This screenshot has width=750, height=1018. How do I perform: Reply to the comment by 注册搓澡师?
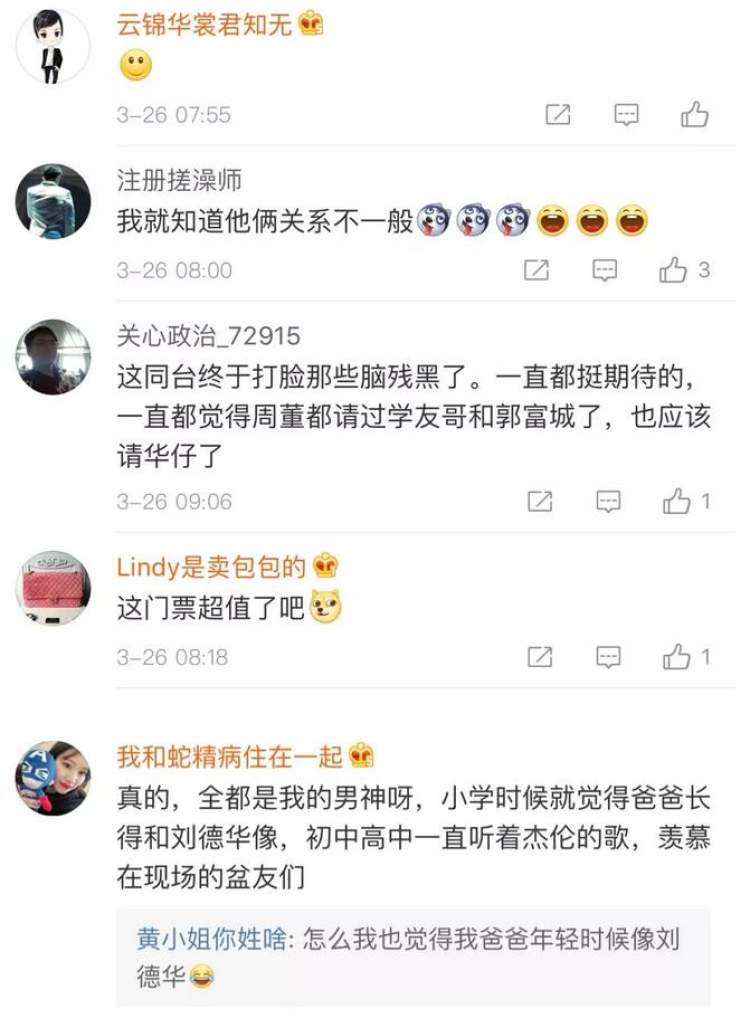(x=605, y=270)
